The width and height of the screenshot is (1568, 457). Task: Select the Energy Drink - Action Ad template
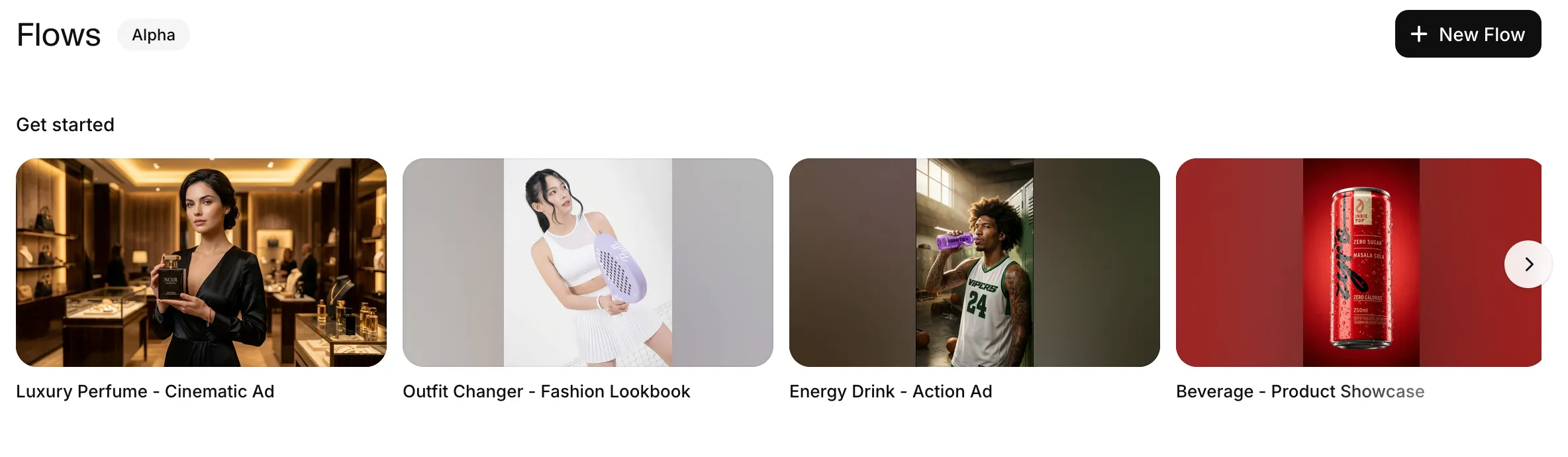coord(974,262)
